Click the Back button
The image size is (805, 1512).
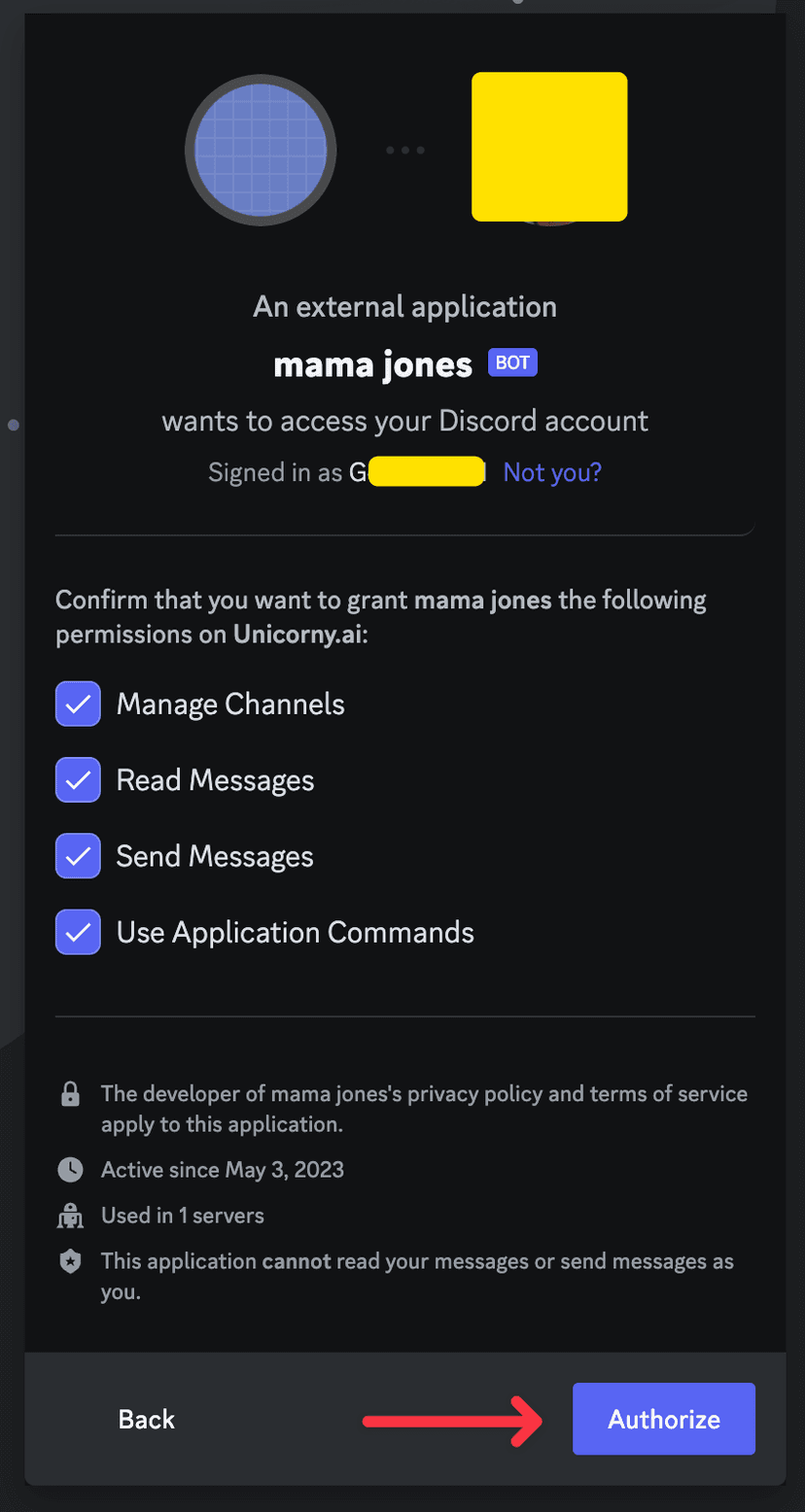tap(146, 1419)
